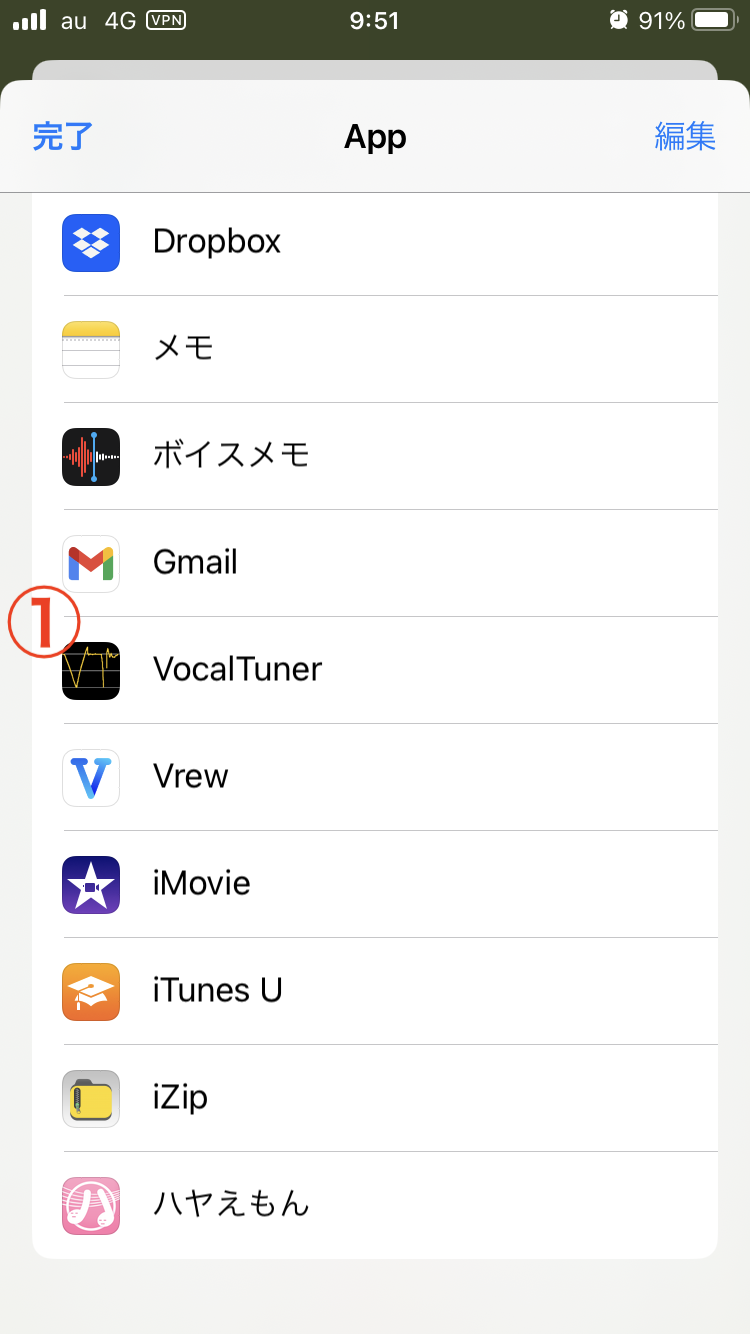
Task: Tap the battery indicator
Action: (x=713, y=19)
